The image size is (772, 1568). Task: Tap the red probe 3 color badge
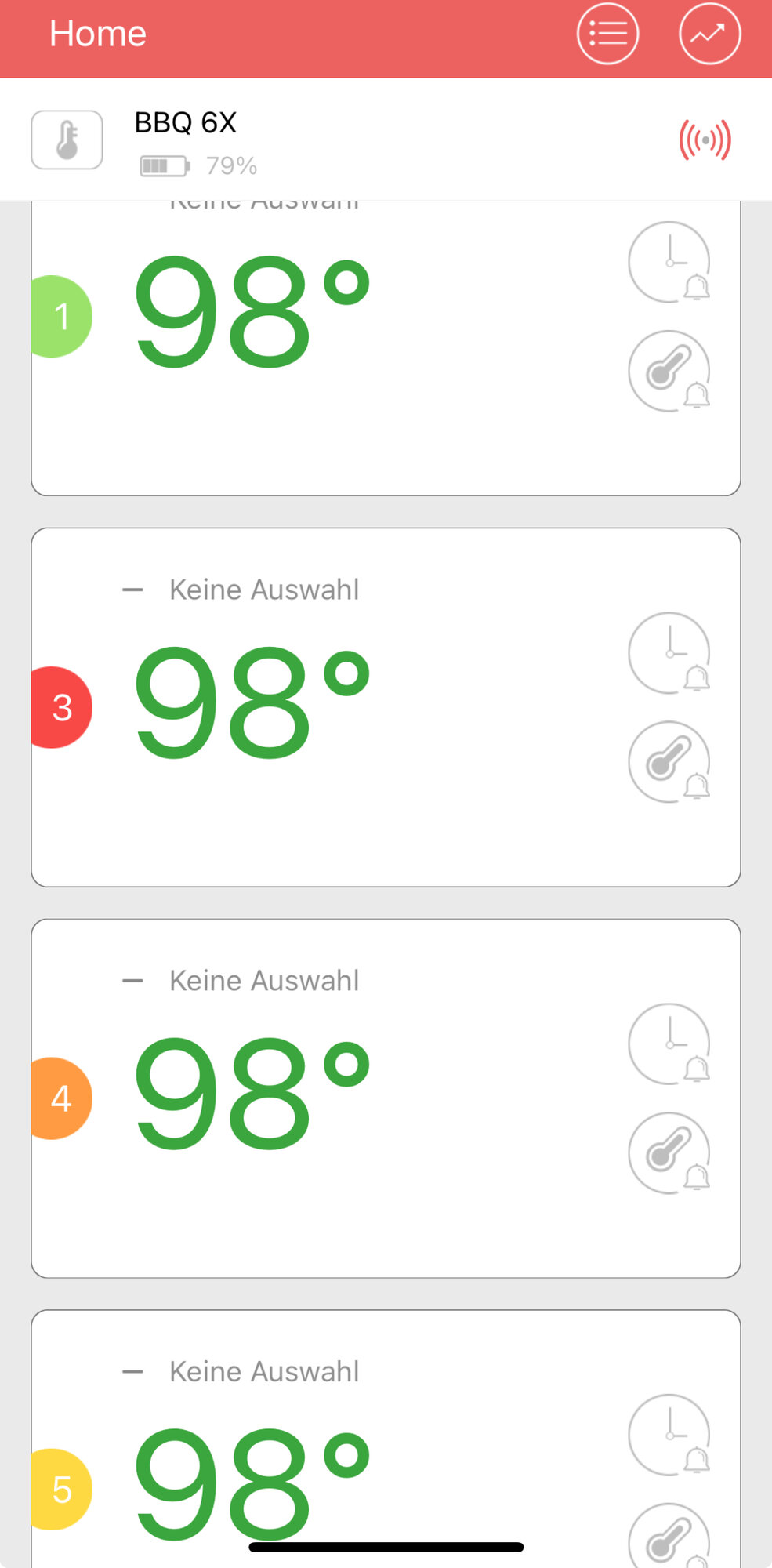tap(61, 707)
